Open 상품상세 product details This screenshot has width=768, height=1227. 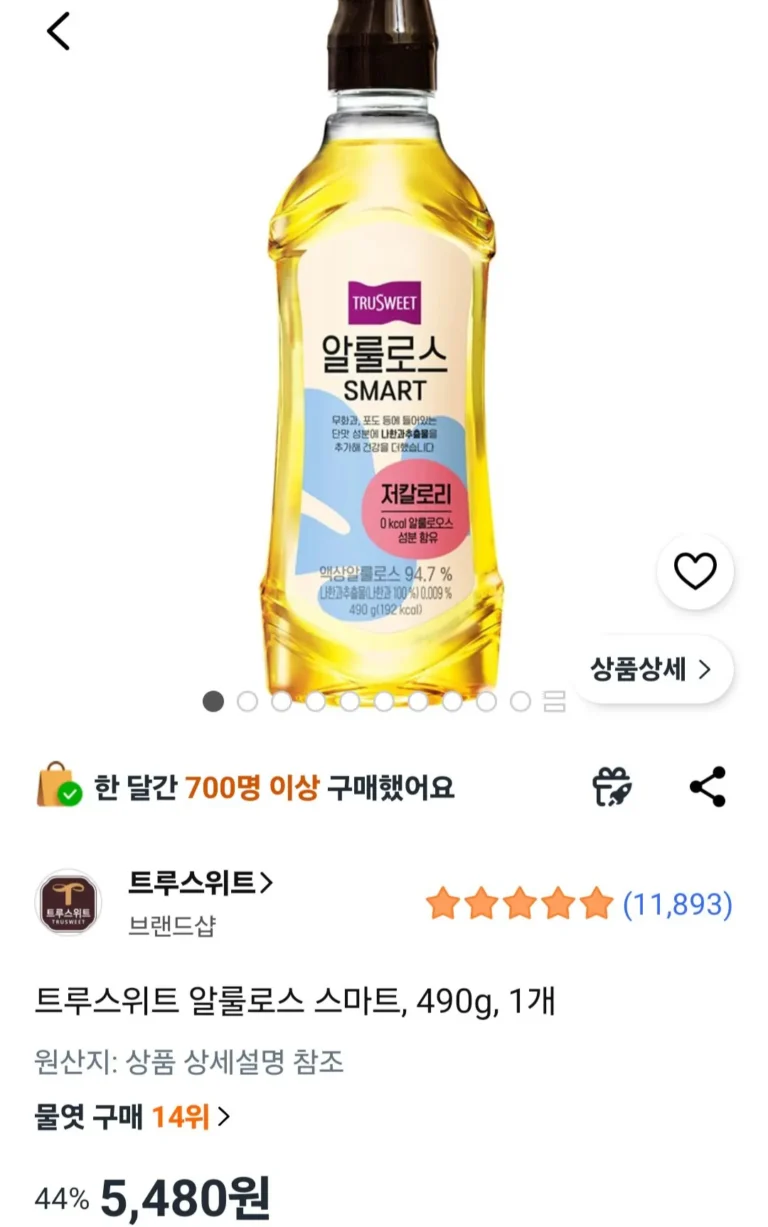[651, 669]
